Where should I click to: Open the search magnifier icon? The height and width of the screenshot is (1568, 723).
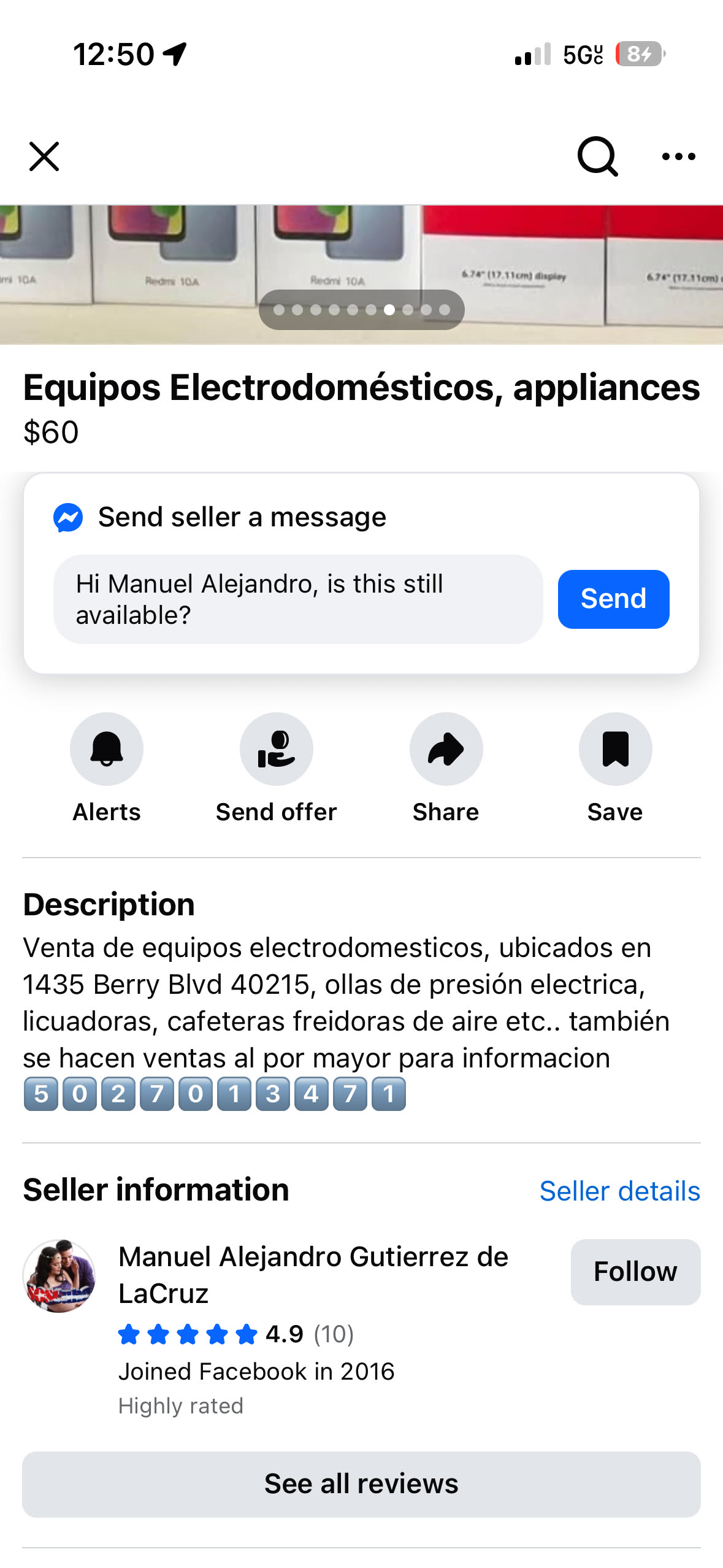pyautogui.click(x=597, y=156)
